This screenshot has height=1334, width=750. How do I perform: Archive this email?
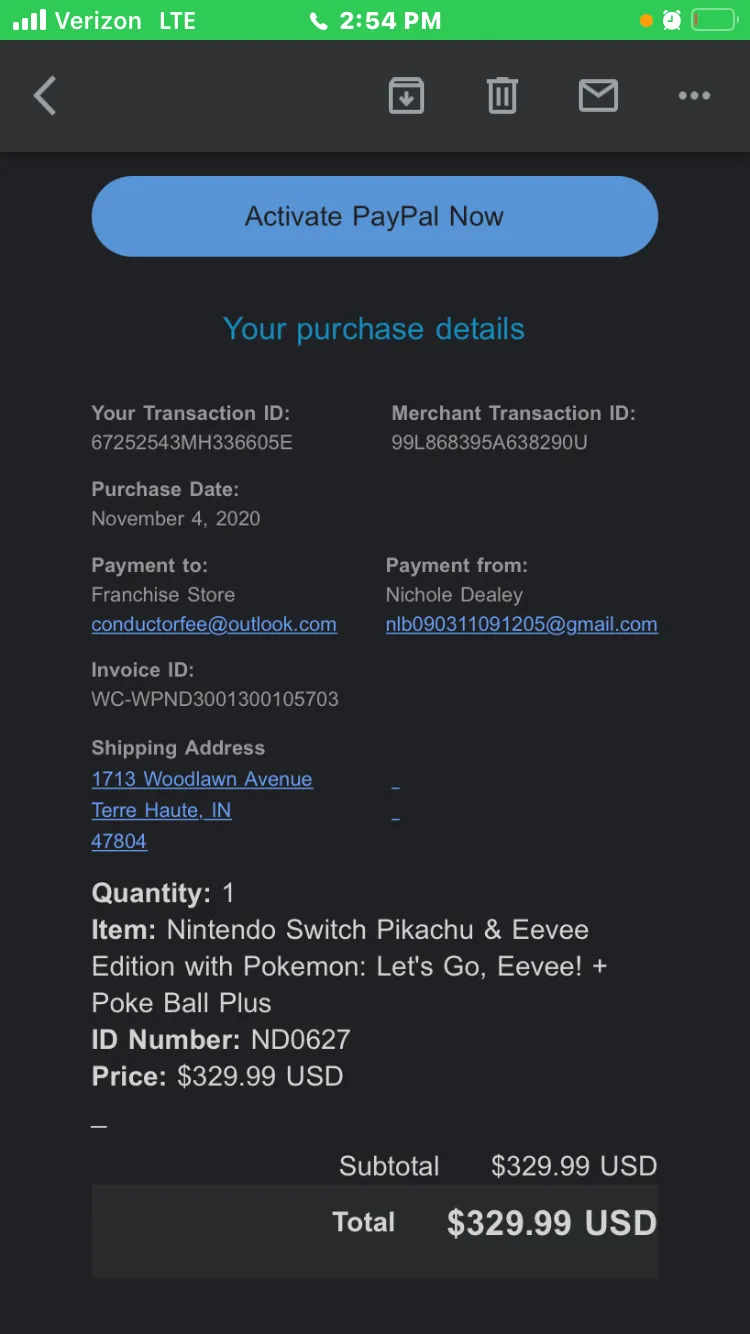coord(406,96)
